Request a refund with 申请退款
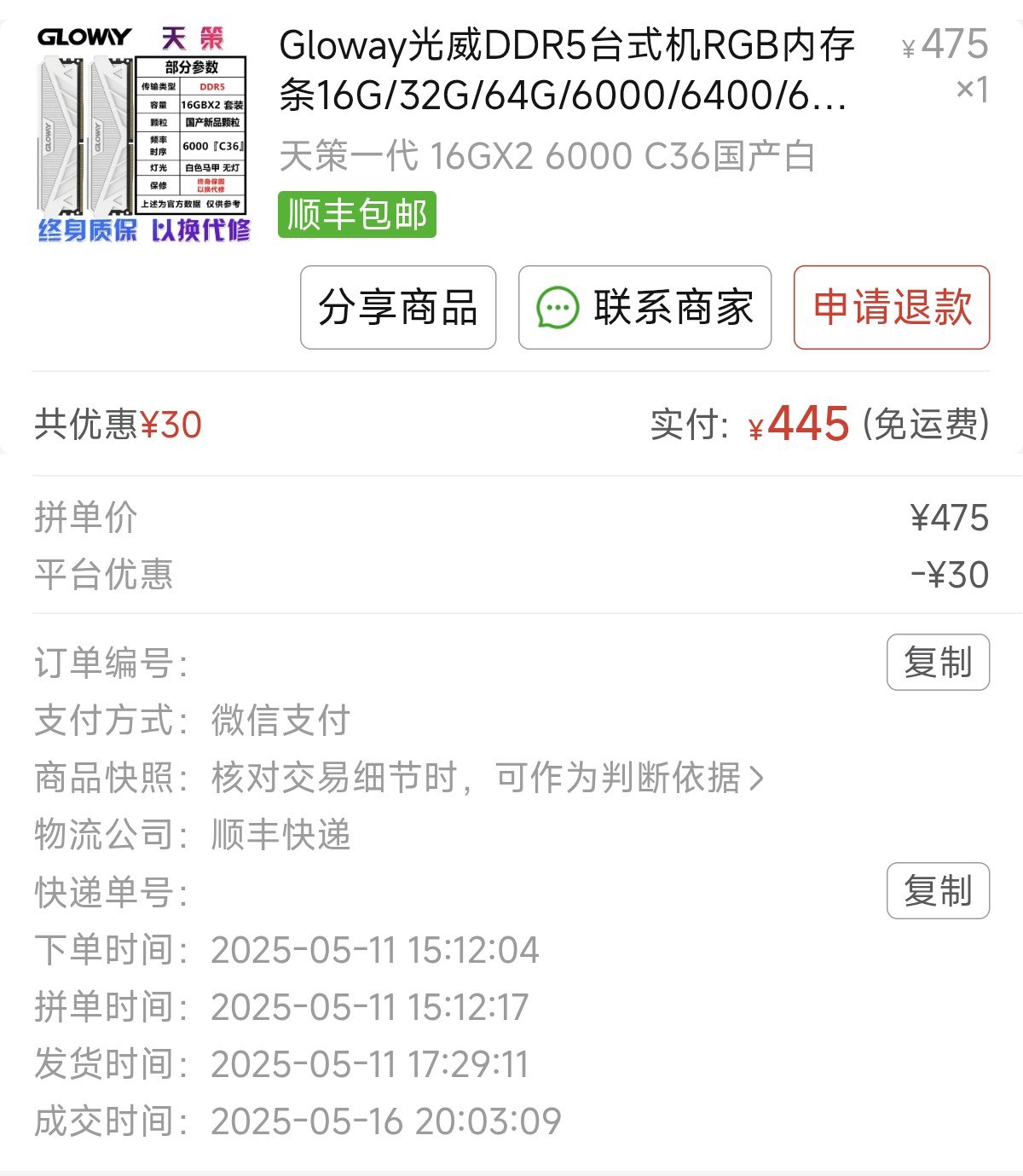Screen dimensions: 1023x1176 pos(891,308)
